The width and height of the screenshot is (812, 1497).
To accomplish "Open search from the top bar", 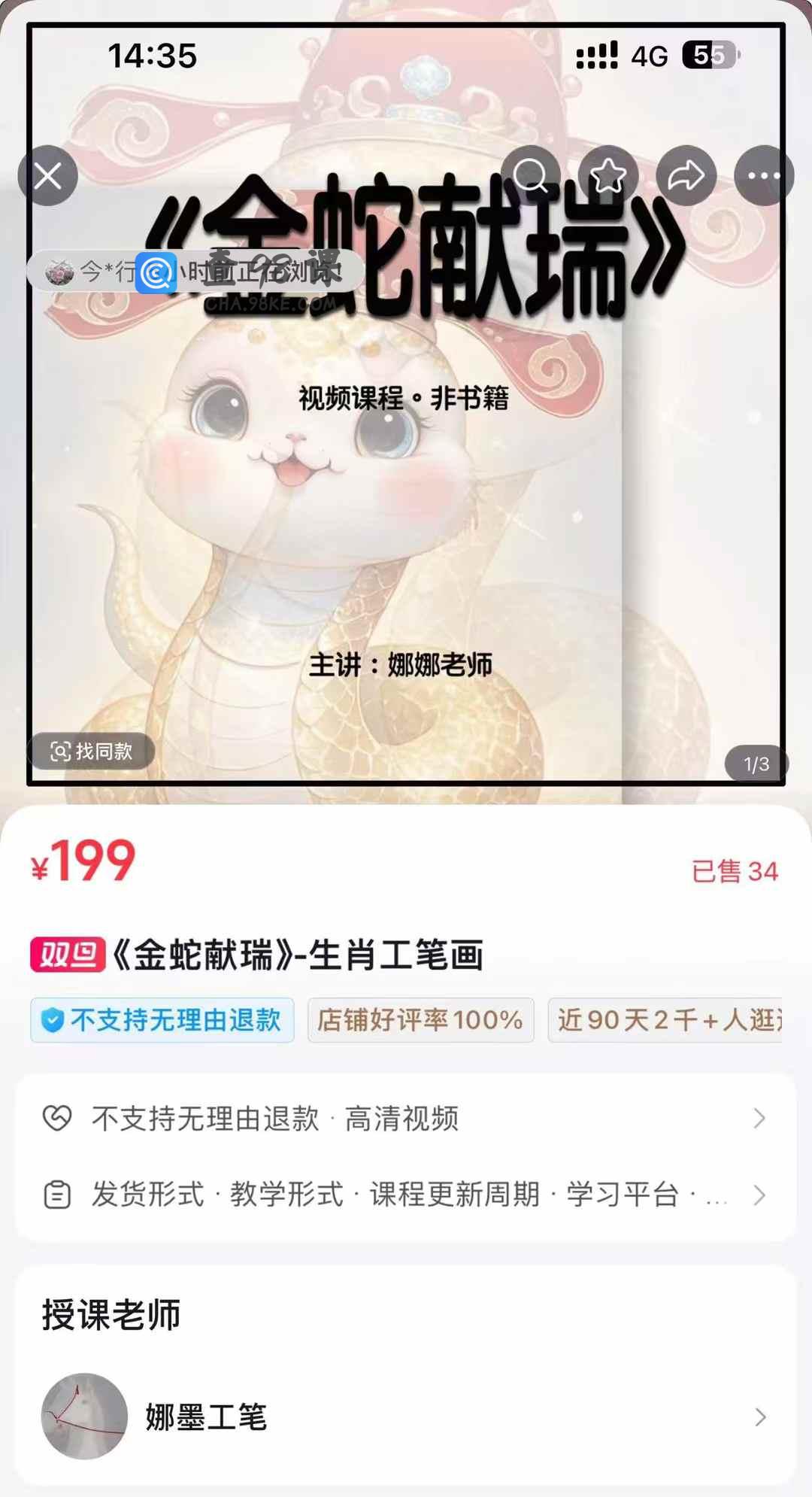I will pos(531,176).
